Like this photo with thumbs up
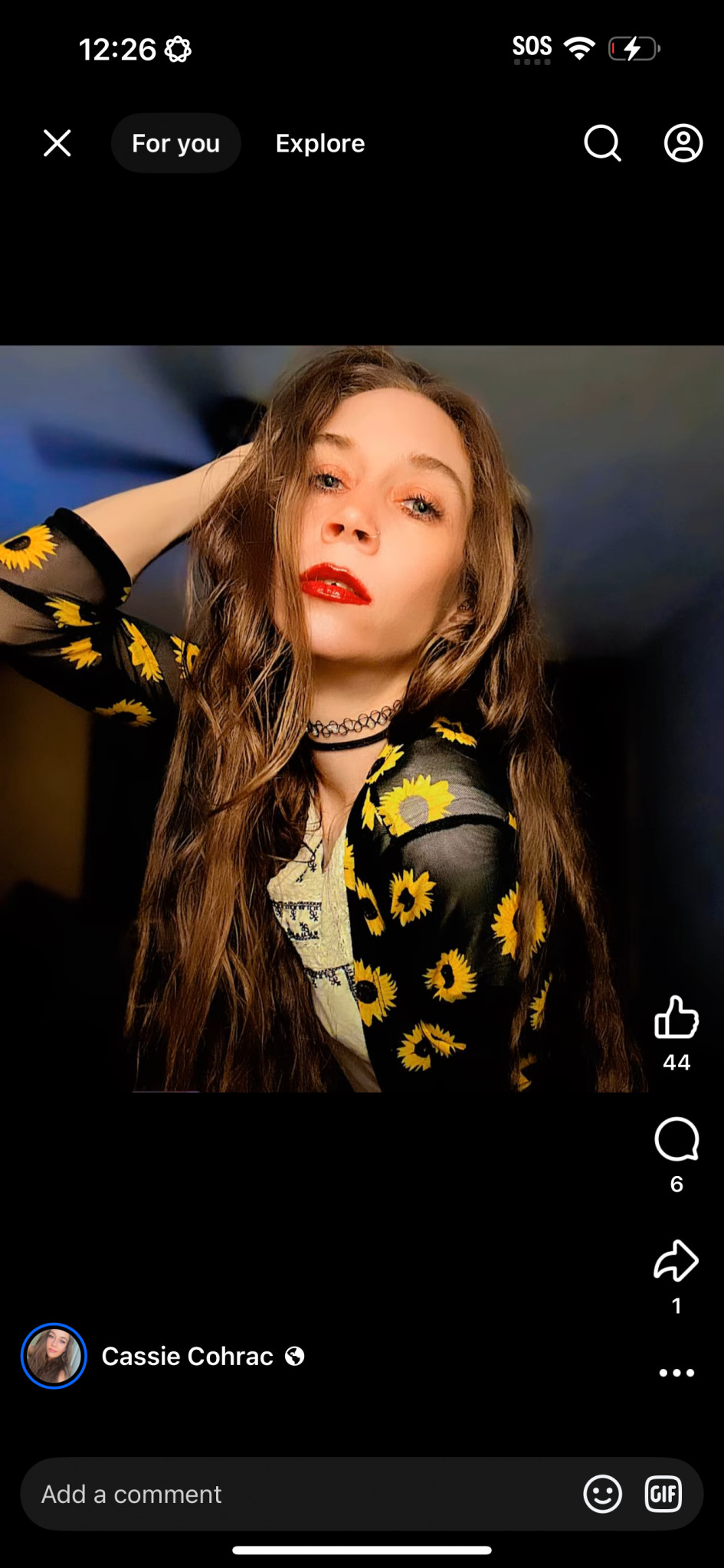The height and width of the screenshot is (1568, 724). pyautogui.click(x=676, y=1018)
